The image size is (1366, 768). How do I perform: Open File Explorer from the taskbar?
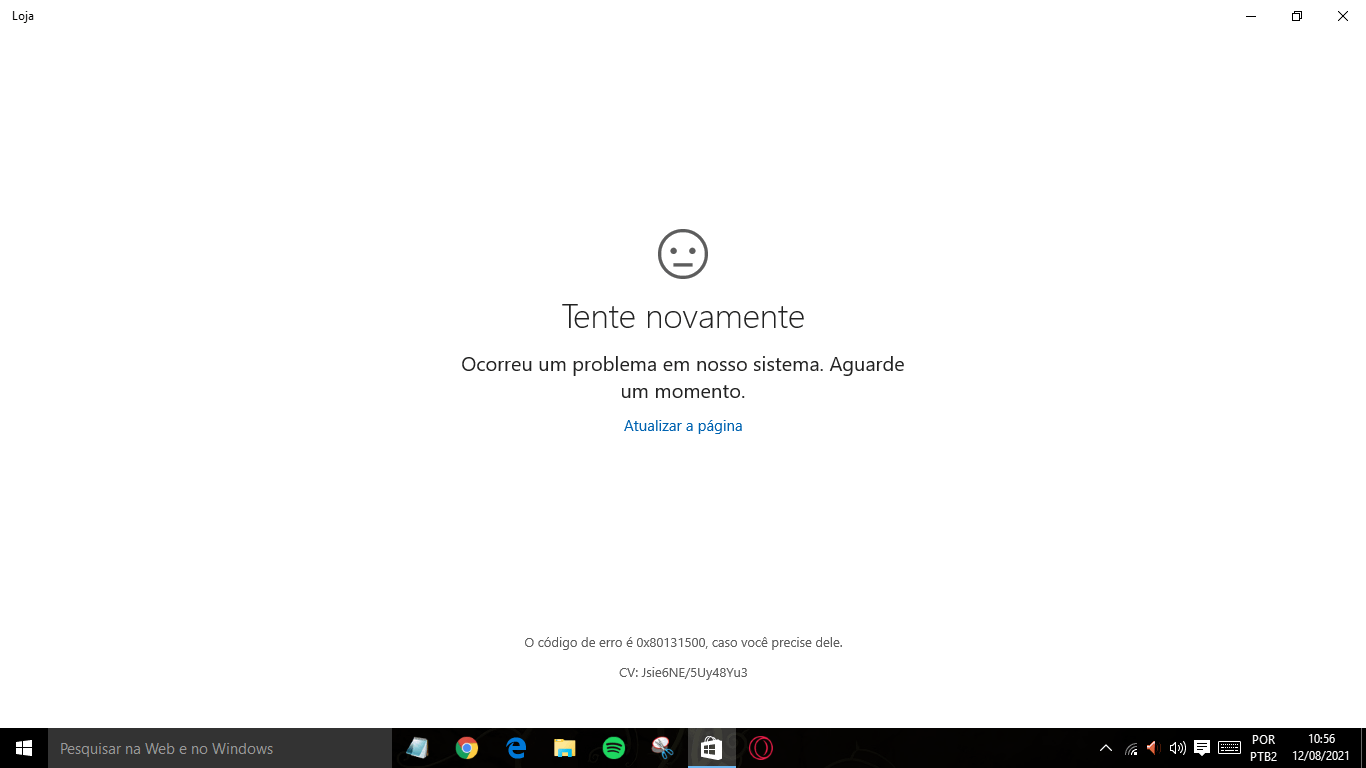click(565, 748)
